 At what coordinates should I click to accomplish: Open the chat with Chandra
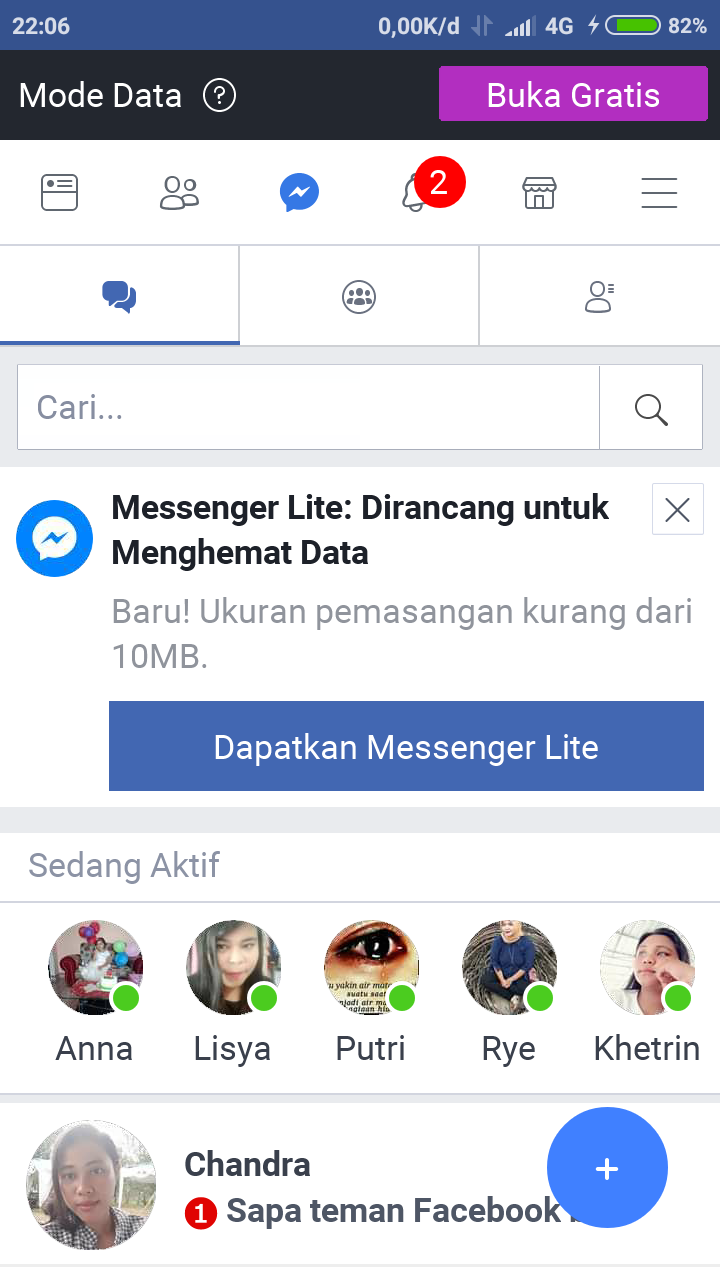300,1186
